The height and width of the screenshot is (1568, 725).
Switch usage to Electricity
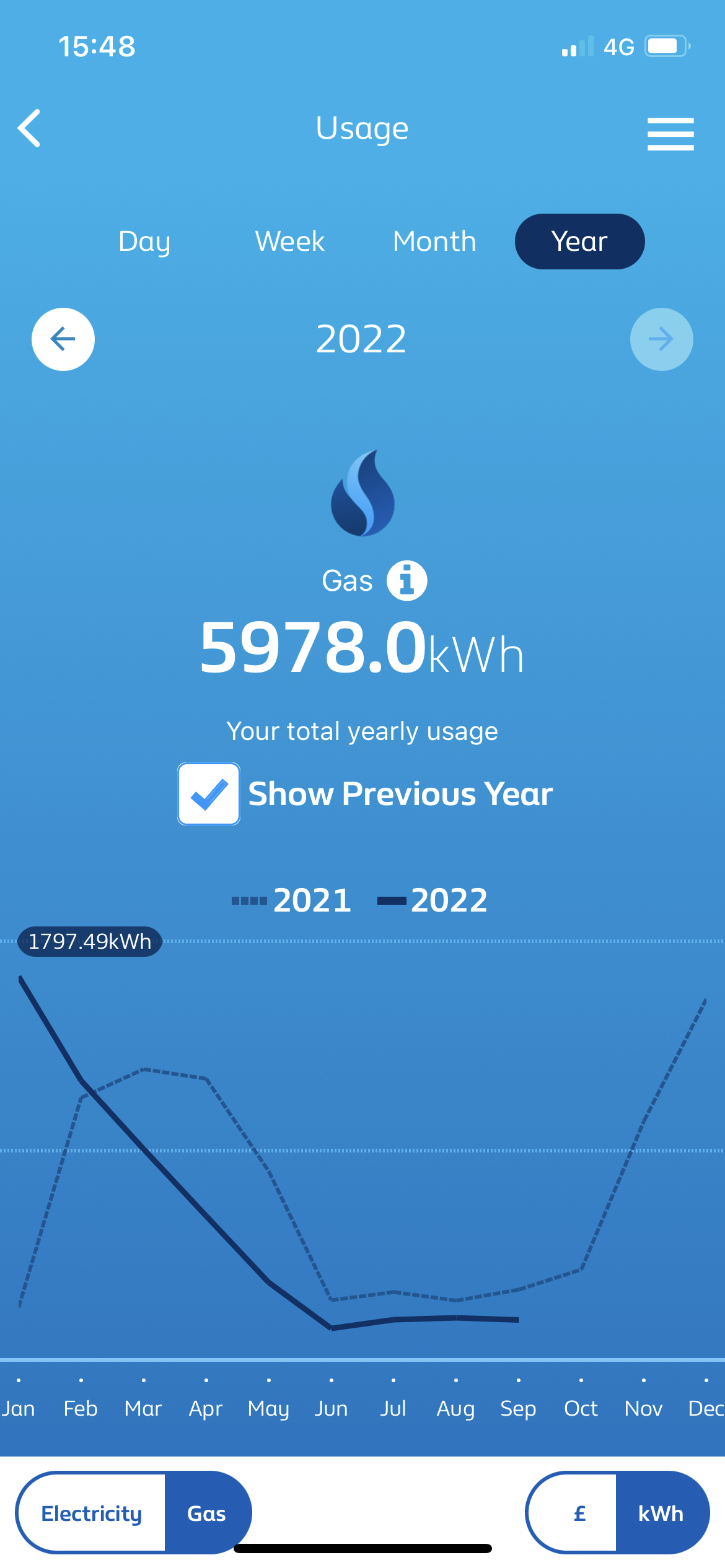tap(92, 1514)
